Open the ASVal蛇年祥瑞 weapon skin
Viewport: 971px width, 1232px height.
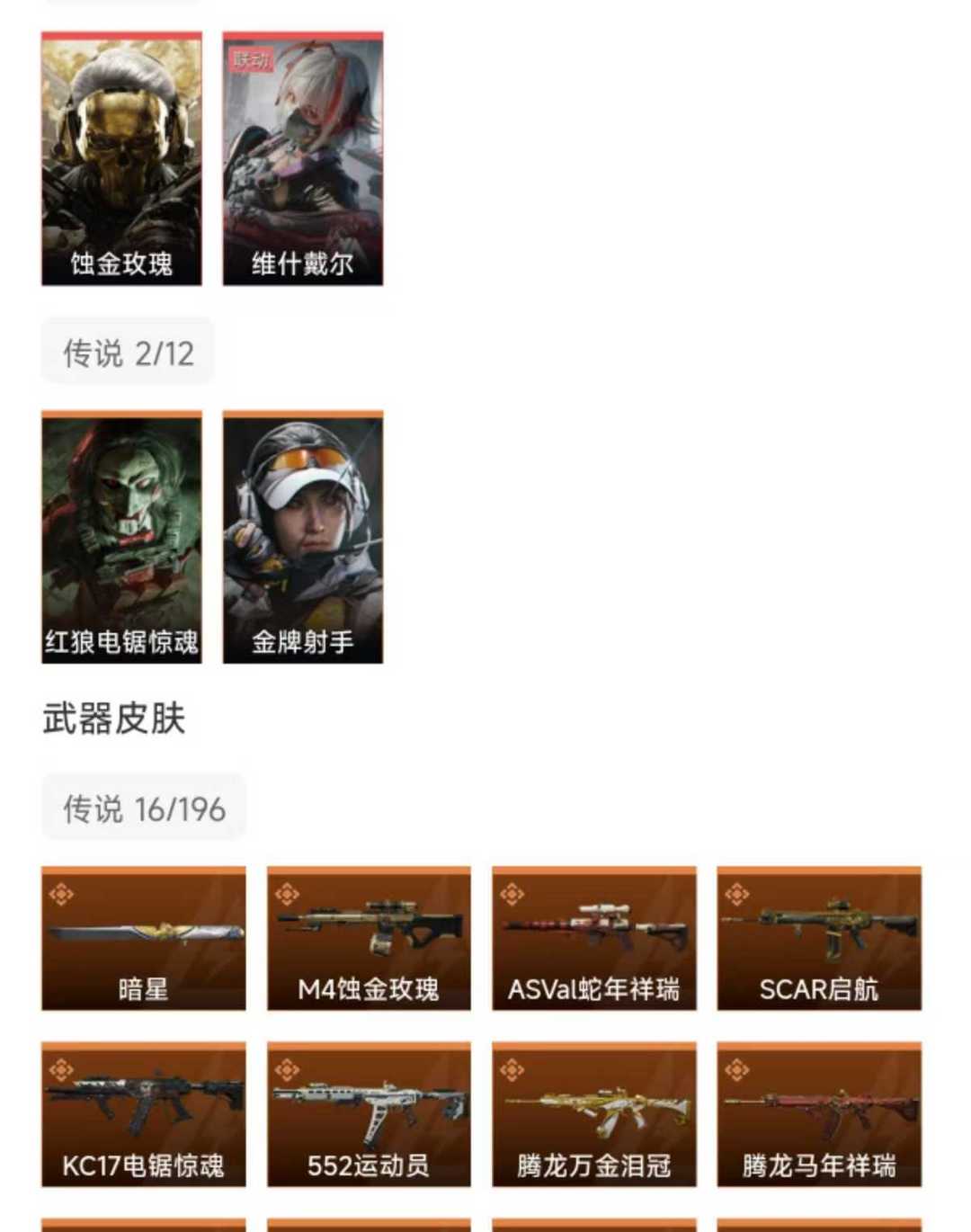pyautogui.click(x=594, y=938)
